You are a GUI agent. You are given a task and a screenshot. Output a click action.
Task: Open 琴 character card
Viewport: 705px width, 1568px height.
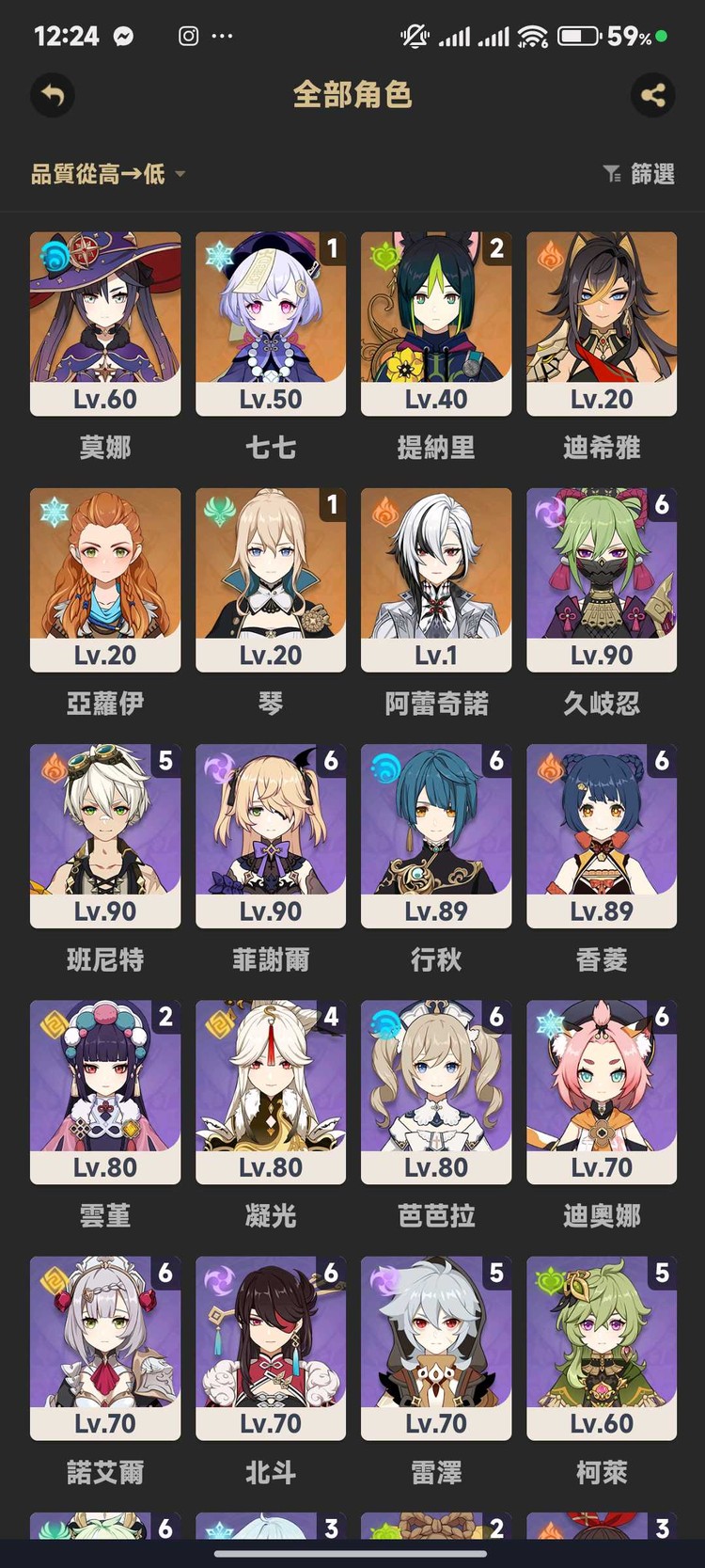[x=271, y=579]
